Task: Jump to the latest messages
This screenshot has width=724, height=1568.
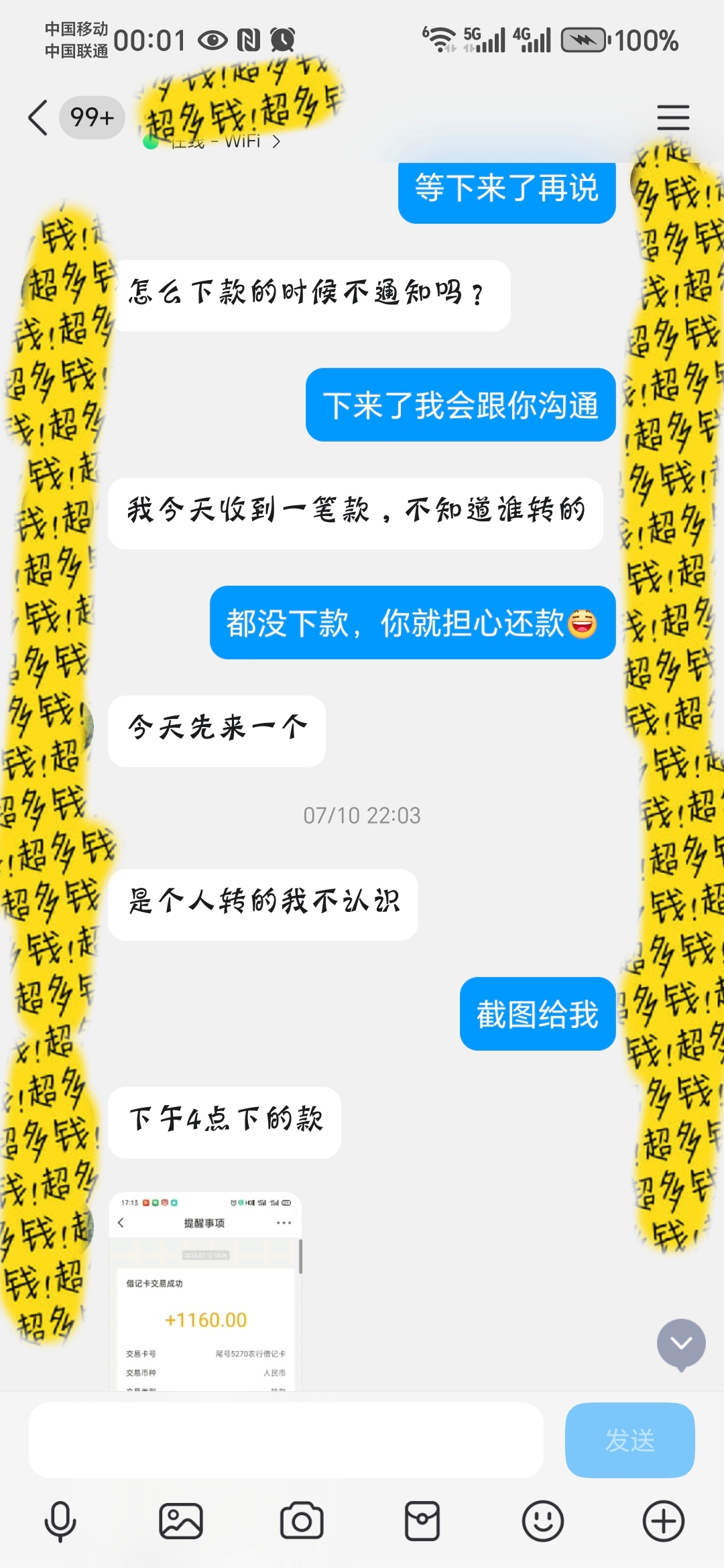Action: point(681,1343)
